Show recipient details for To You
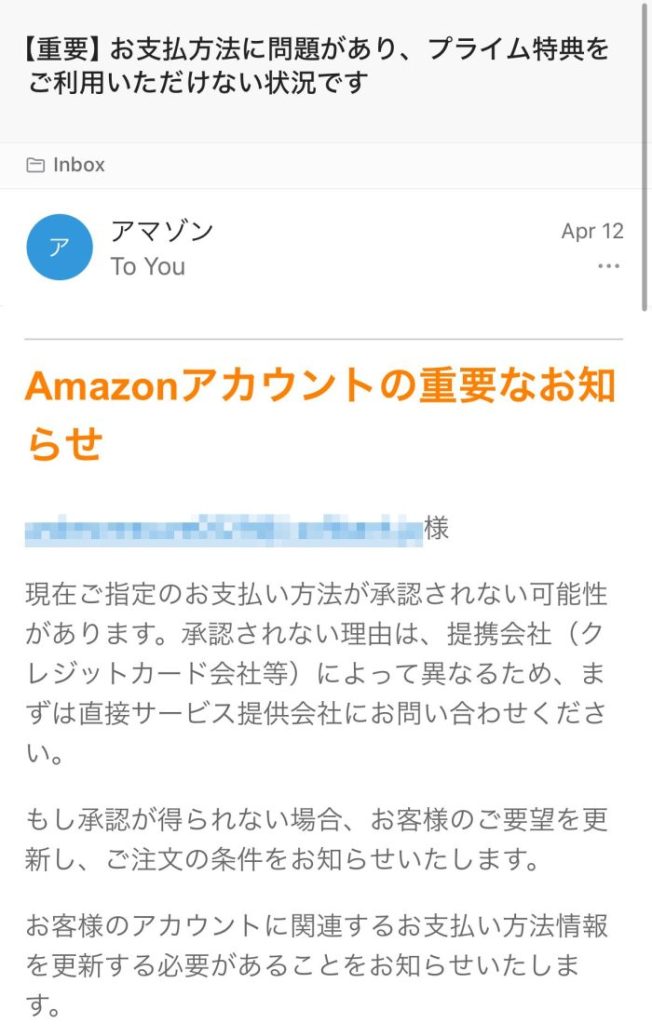 coord(148,267)
